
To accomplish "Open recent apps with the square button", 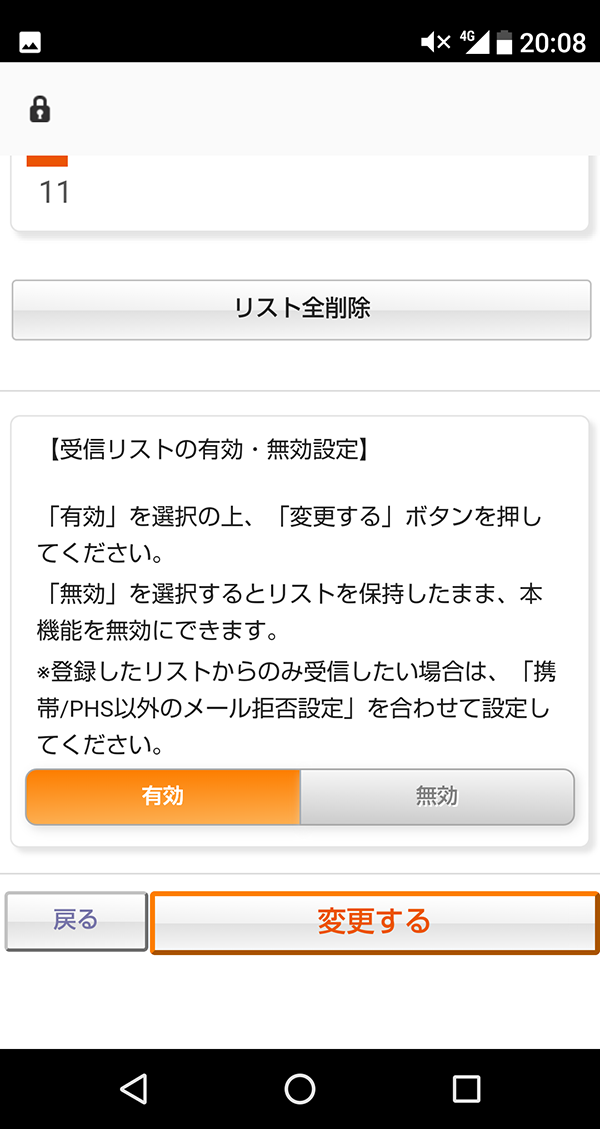I will (x=466, y=1089).
